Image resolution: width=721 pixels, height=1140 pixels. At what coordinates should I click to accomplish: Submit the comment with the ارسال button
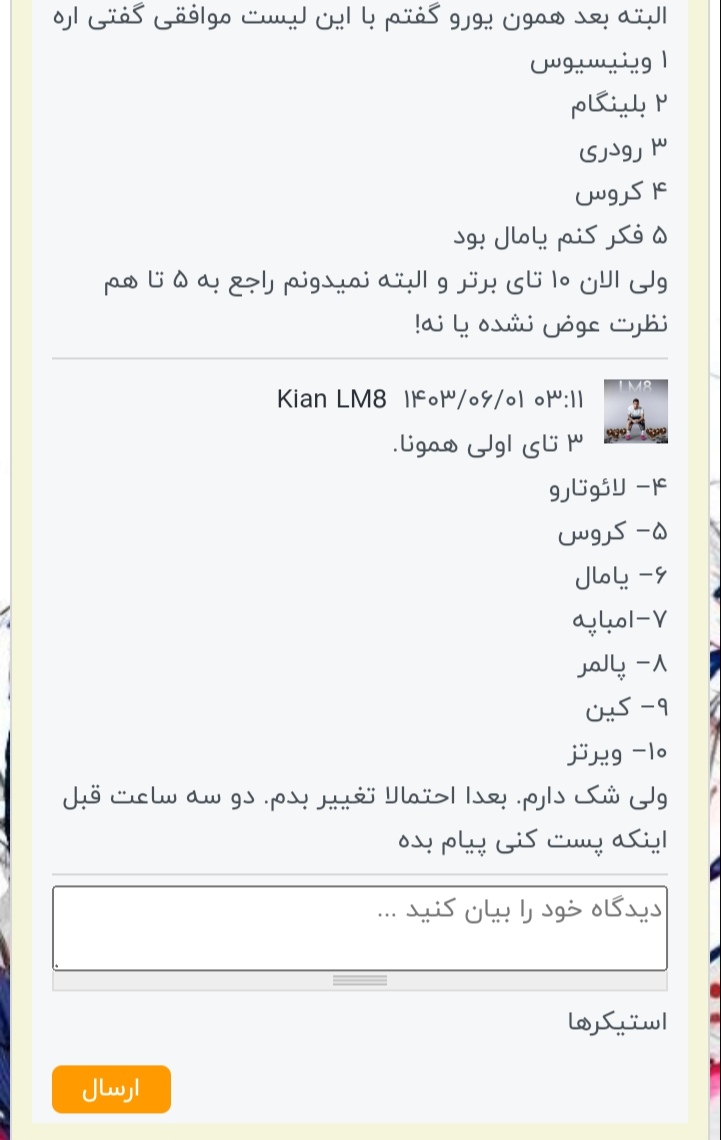point(111,1089)
